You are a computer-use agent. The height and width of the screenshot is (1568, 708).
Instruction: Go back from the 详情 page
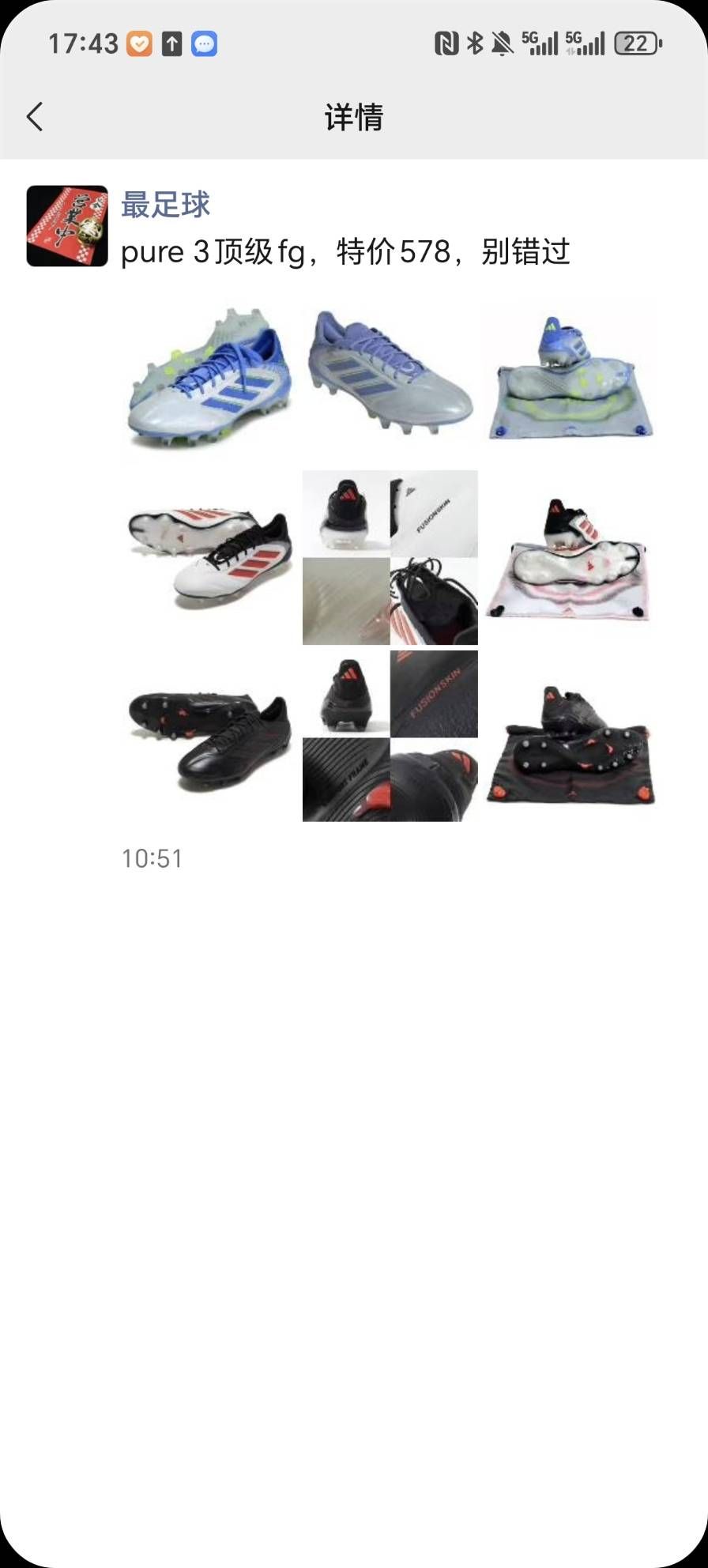coord(35,117)
